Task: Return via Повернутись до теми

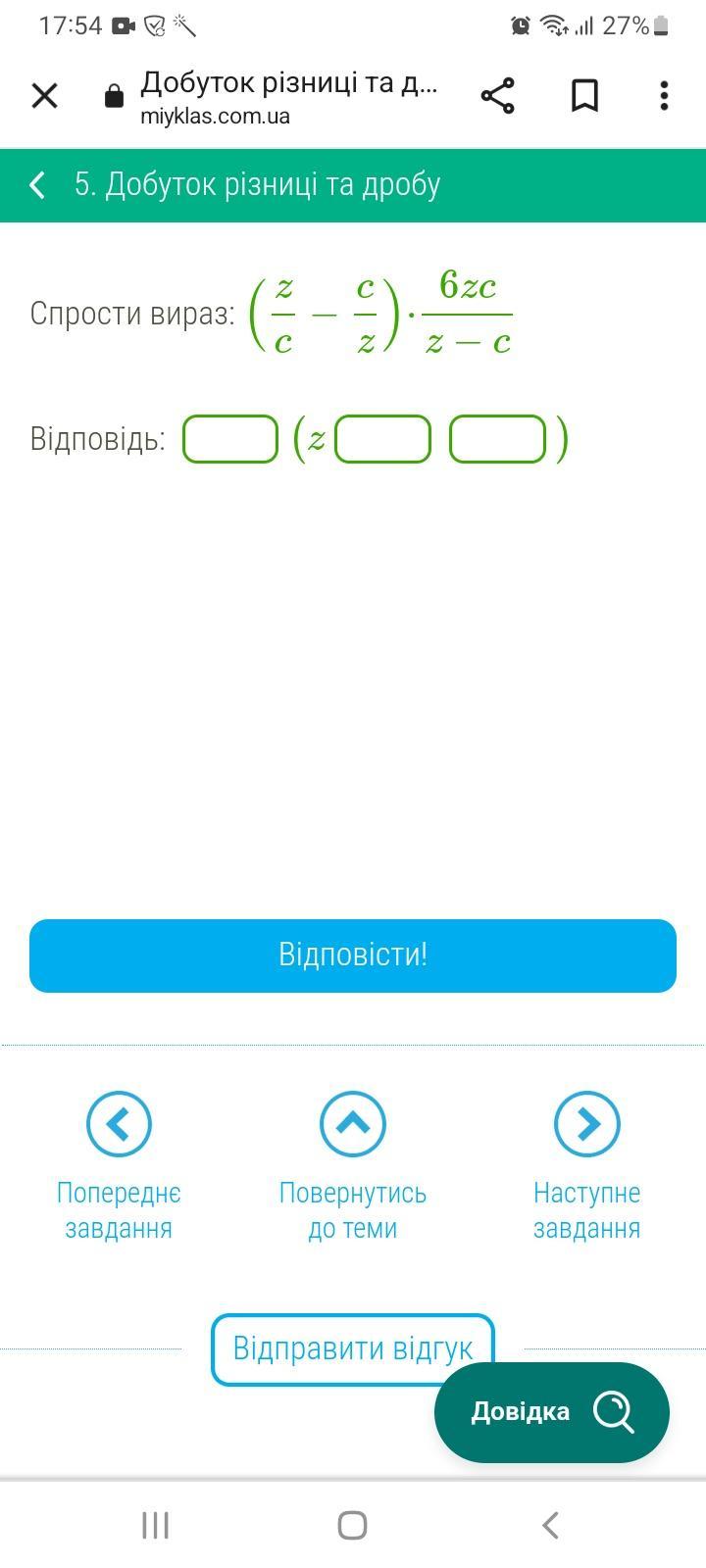Action: coord(353,1124)
